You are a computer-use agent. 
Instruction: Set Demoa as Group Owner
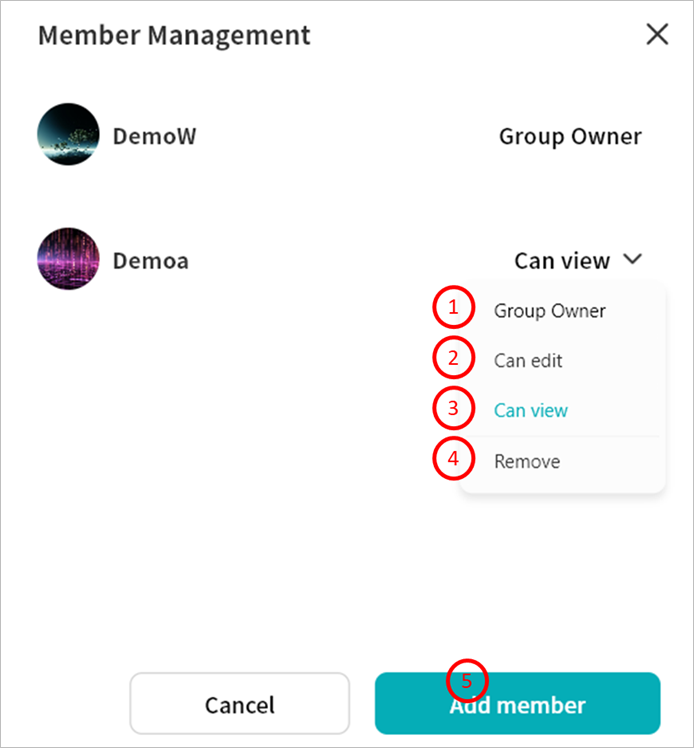[x=549, y=311]
